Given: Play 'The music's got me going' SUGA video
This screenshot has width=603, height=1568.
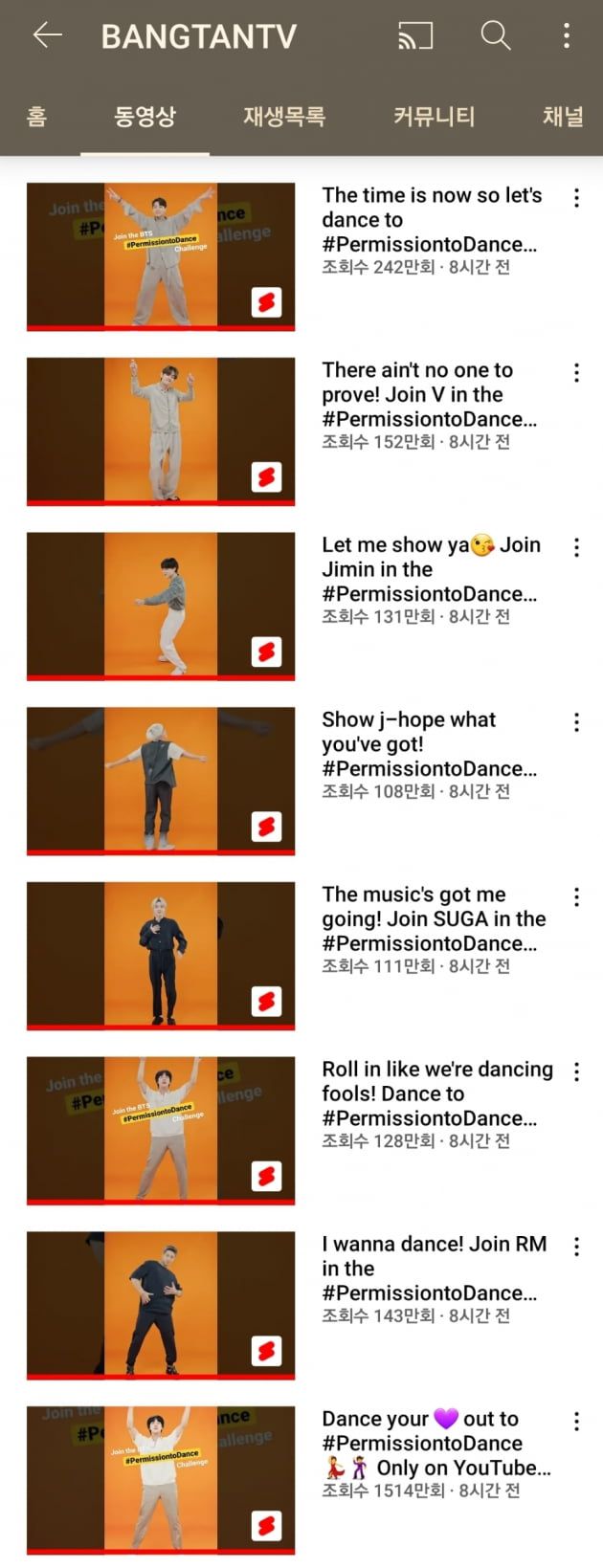Looking at the screenshot, I should click(x=161, y=956).
